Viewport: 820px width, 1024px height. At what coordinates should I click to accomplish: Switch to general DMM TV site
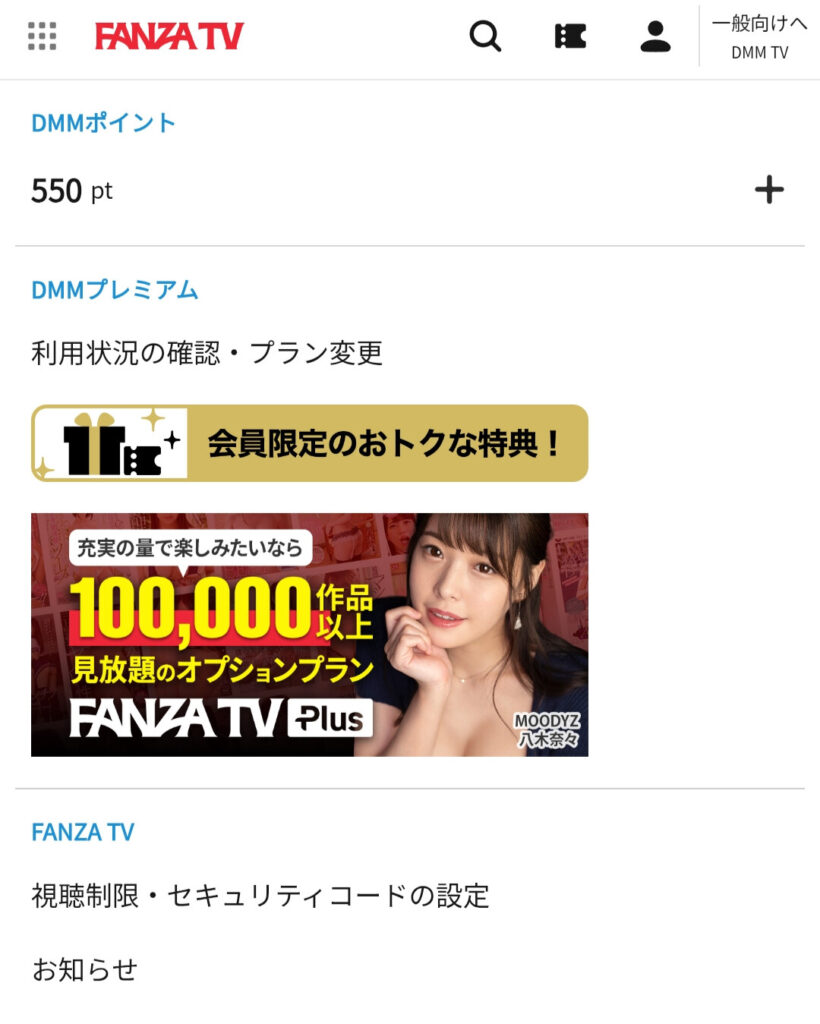(759, 37)
